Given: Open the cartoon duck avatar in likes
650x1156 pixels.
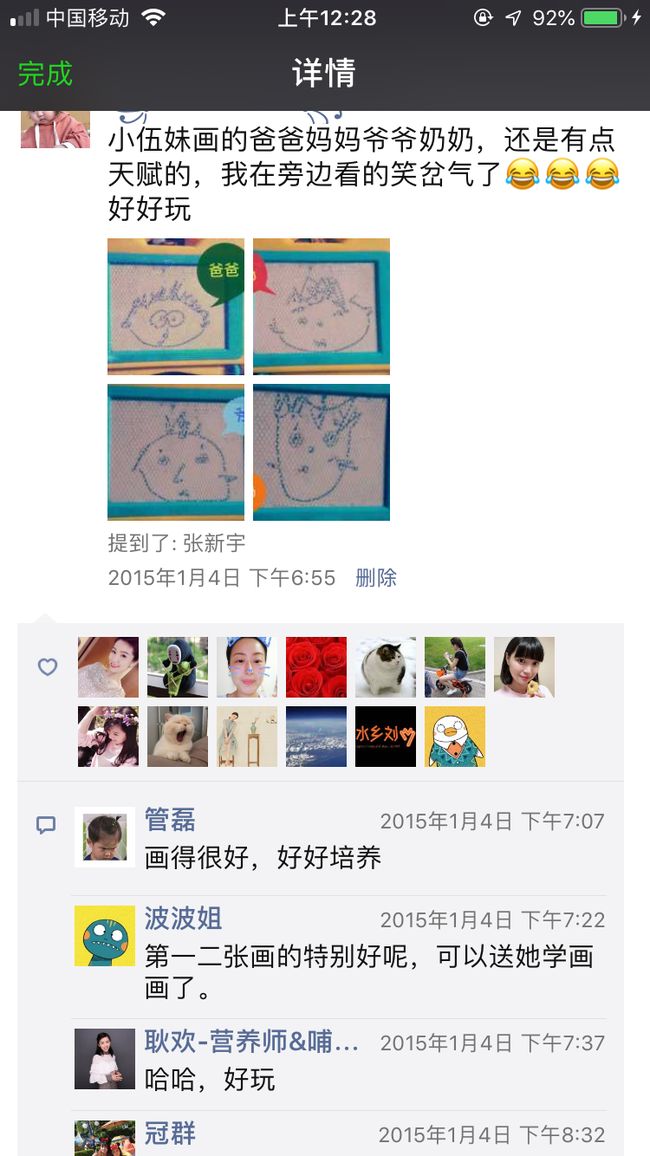Looking at the screenshot, I should [455, 737].
